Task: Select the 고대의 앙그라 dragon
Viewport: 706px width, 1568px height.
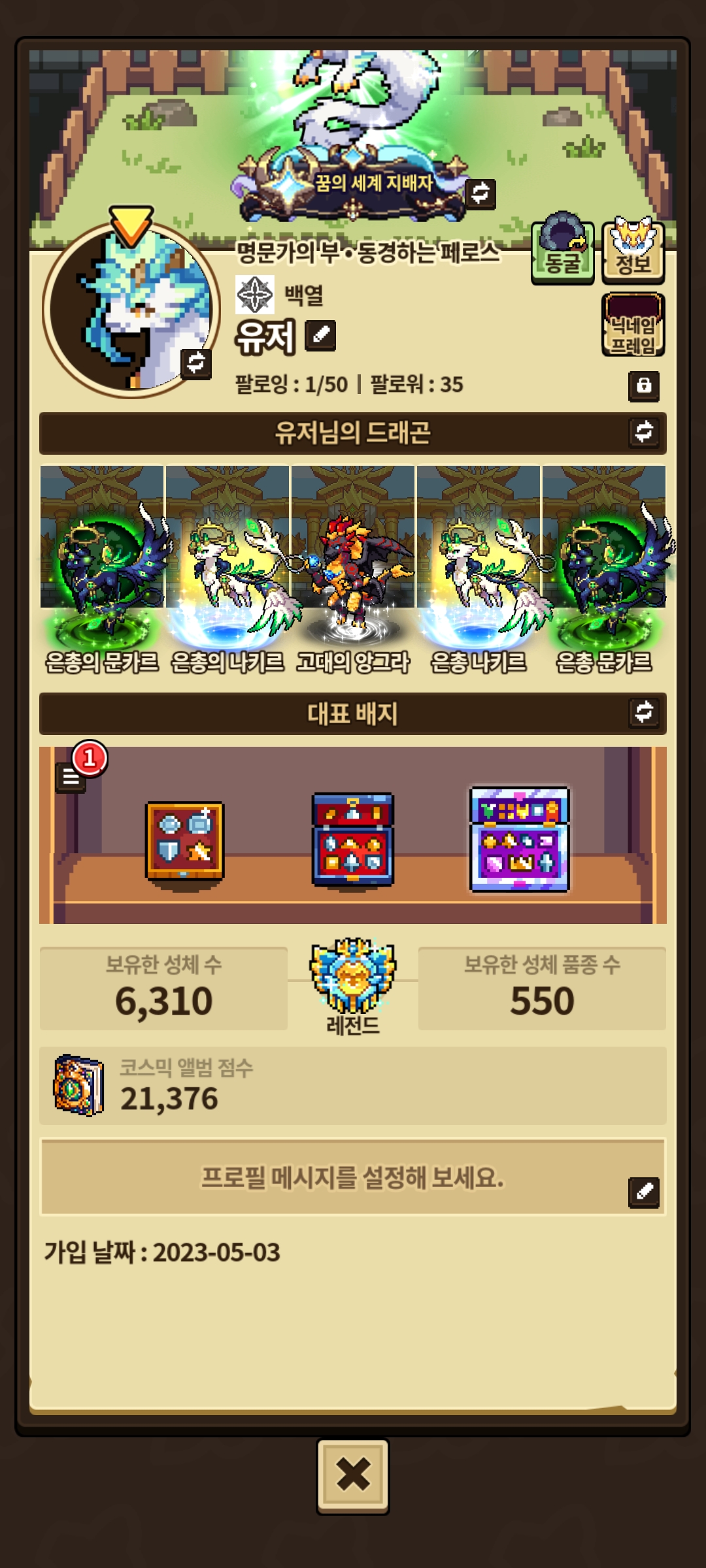Action: [x=353, y=570]
